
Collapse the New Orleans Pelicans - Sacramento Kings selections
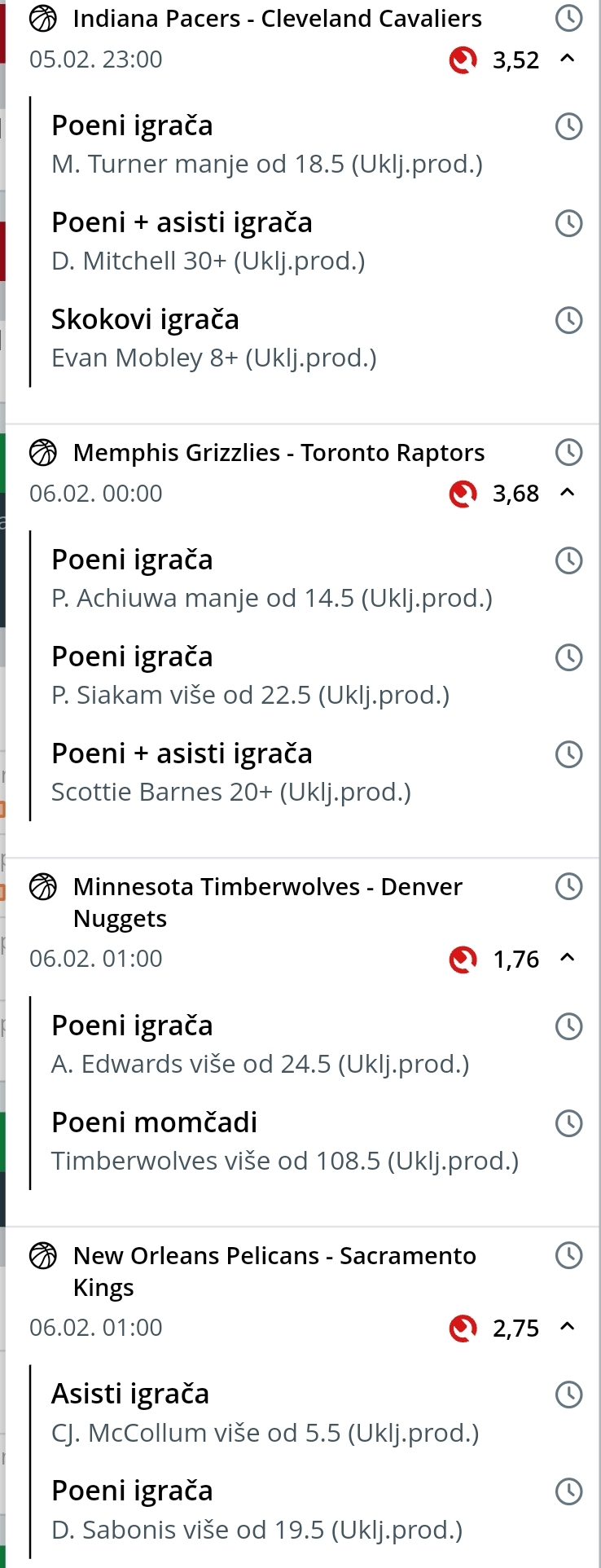click(568, 1327)
